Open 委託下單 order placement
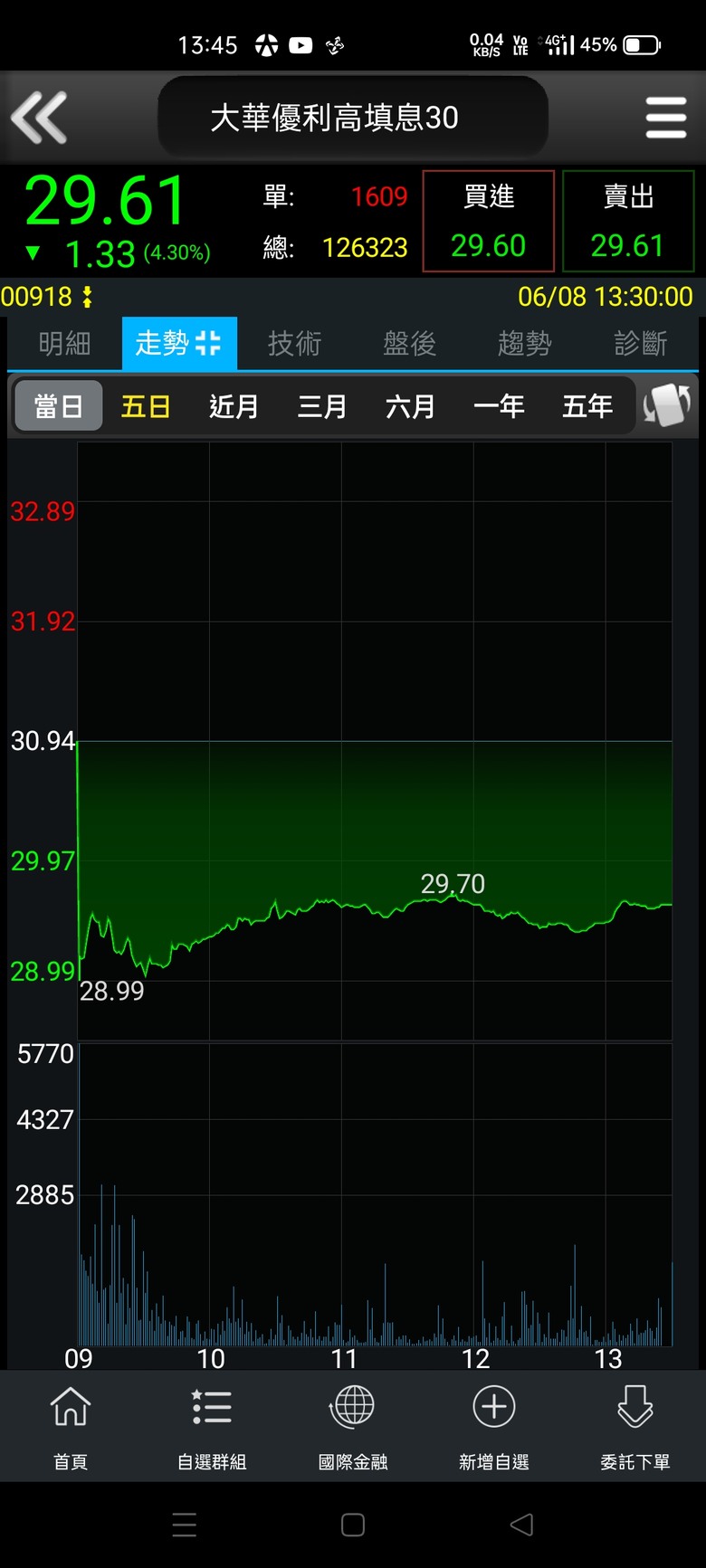706x1568 pixels. 635,1427
